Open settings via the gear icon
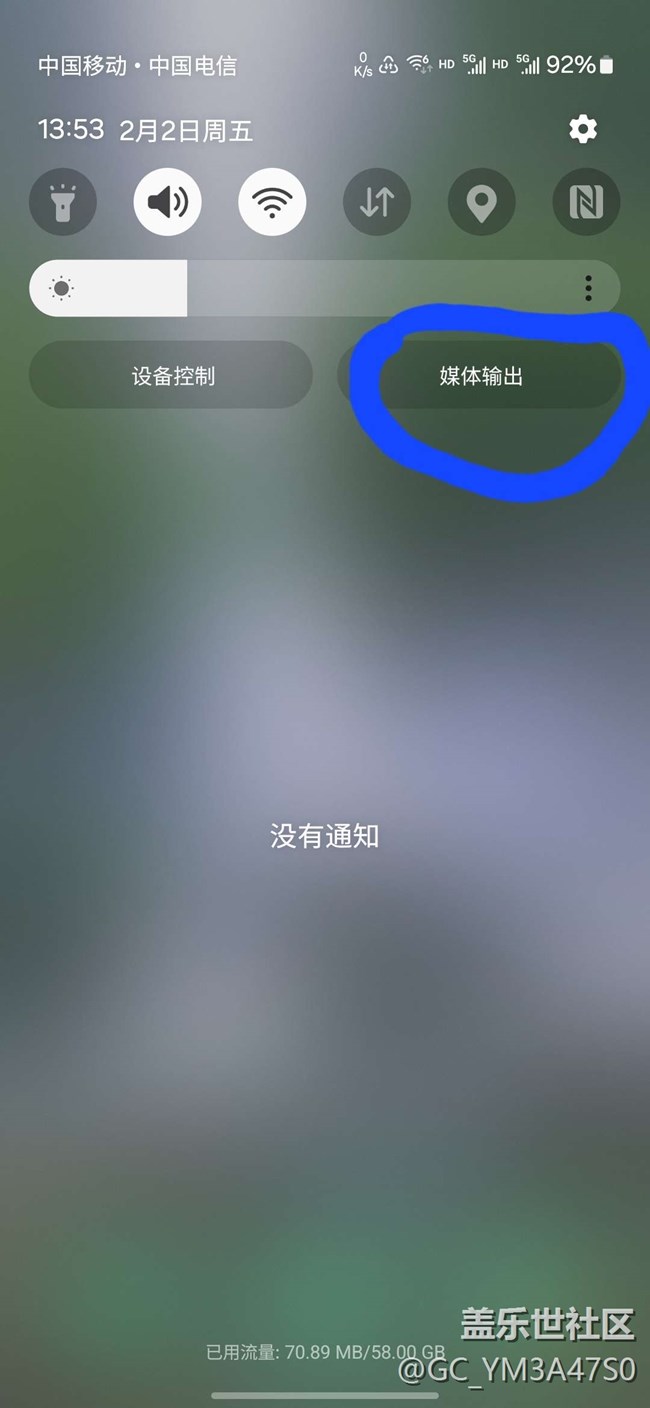The height and width of the screenshot is (1408, 650). click(x=582, y=129)
